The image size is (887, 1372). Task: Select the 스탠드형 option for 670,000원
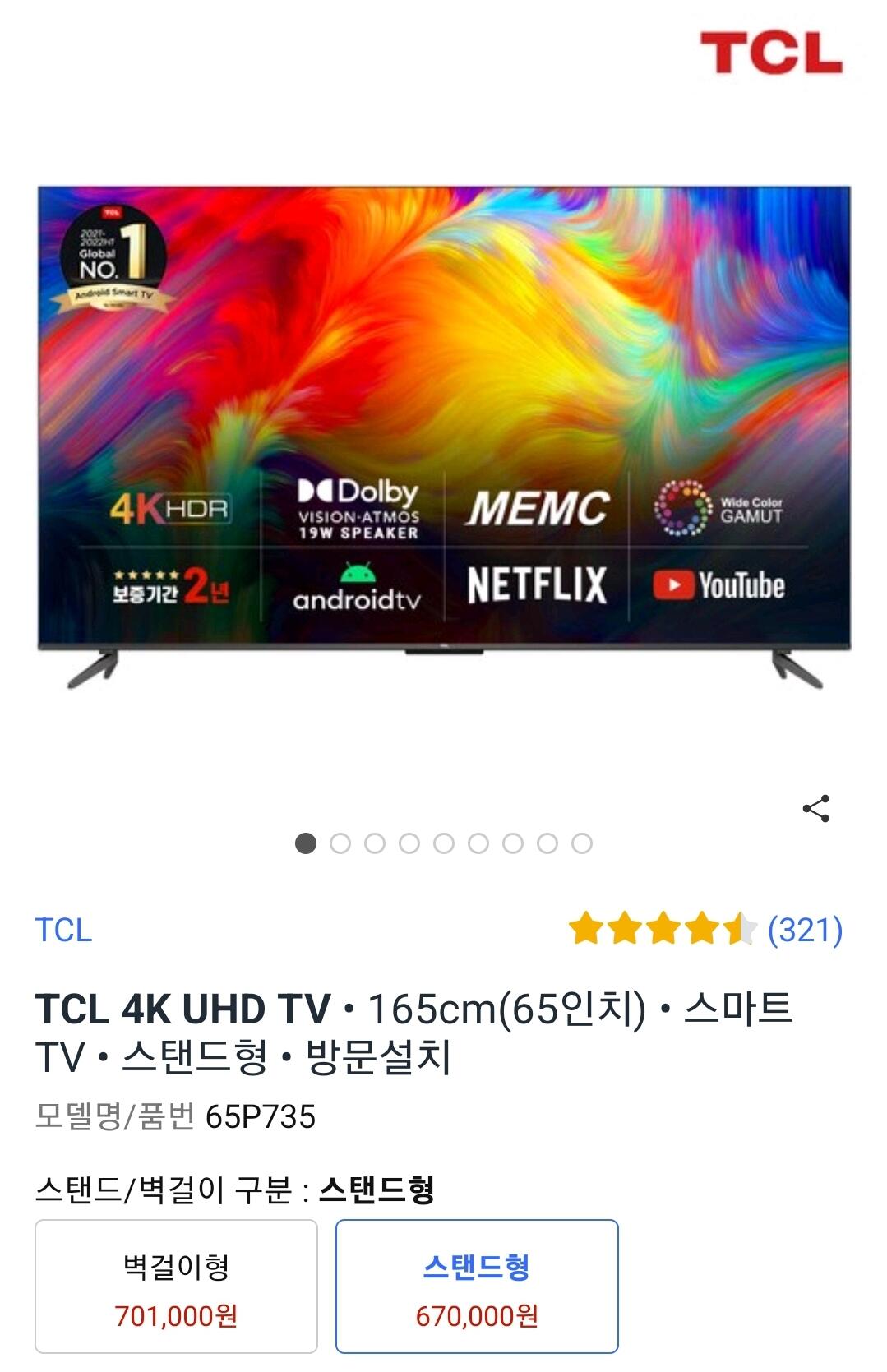[x=476, y=1287]
